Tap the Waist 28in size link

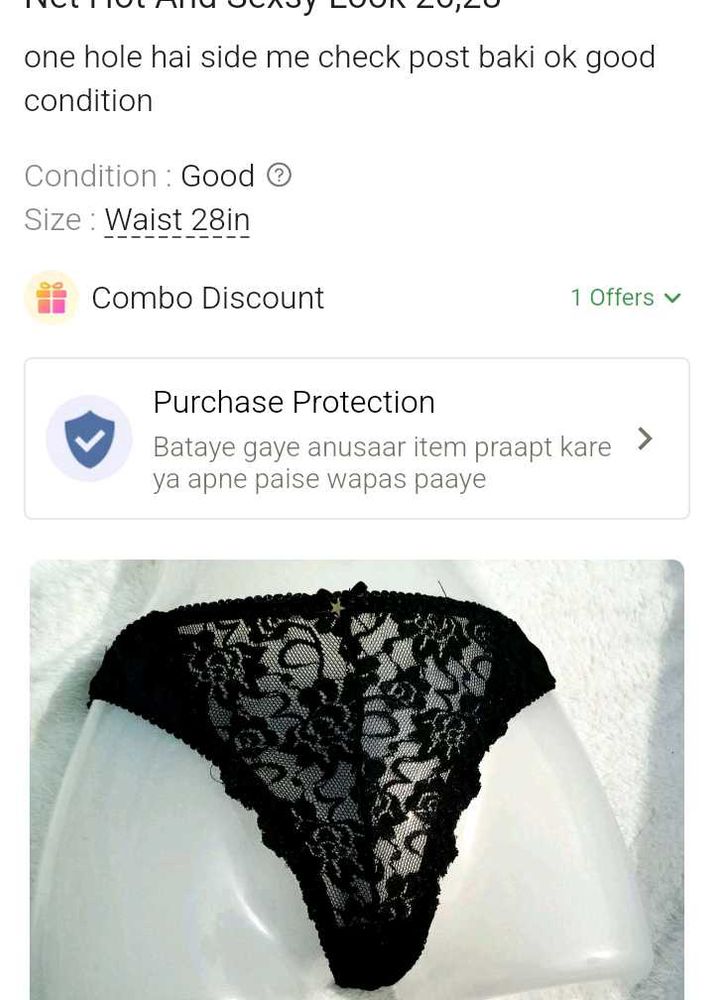click(177, 220)
